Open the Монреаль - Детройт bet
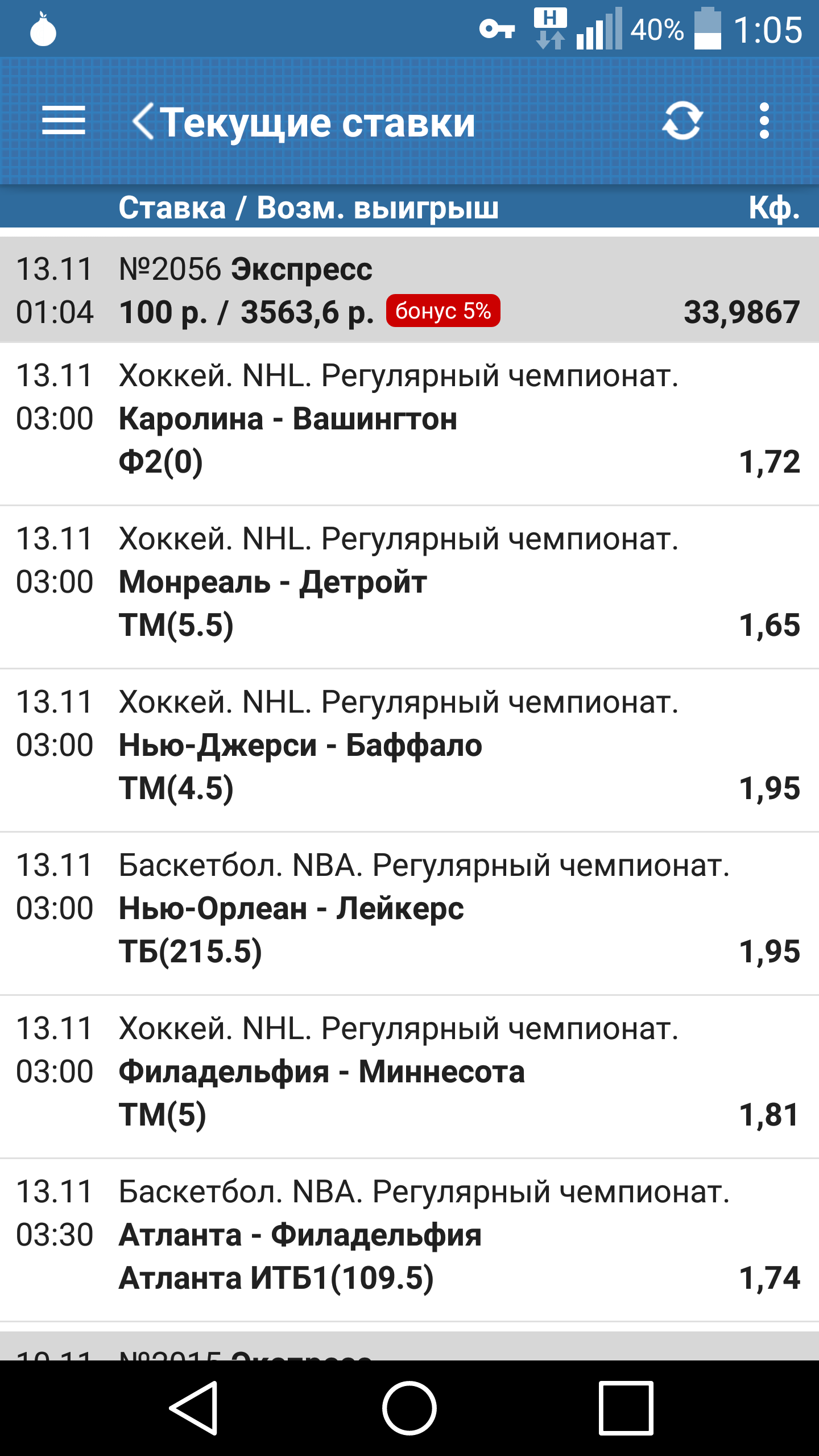Image resolution: width=819 pixels, height=1456 pixels. pos(409,587)
